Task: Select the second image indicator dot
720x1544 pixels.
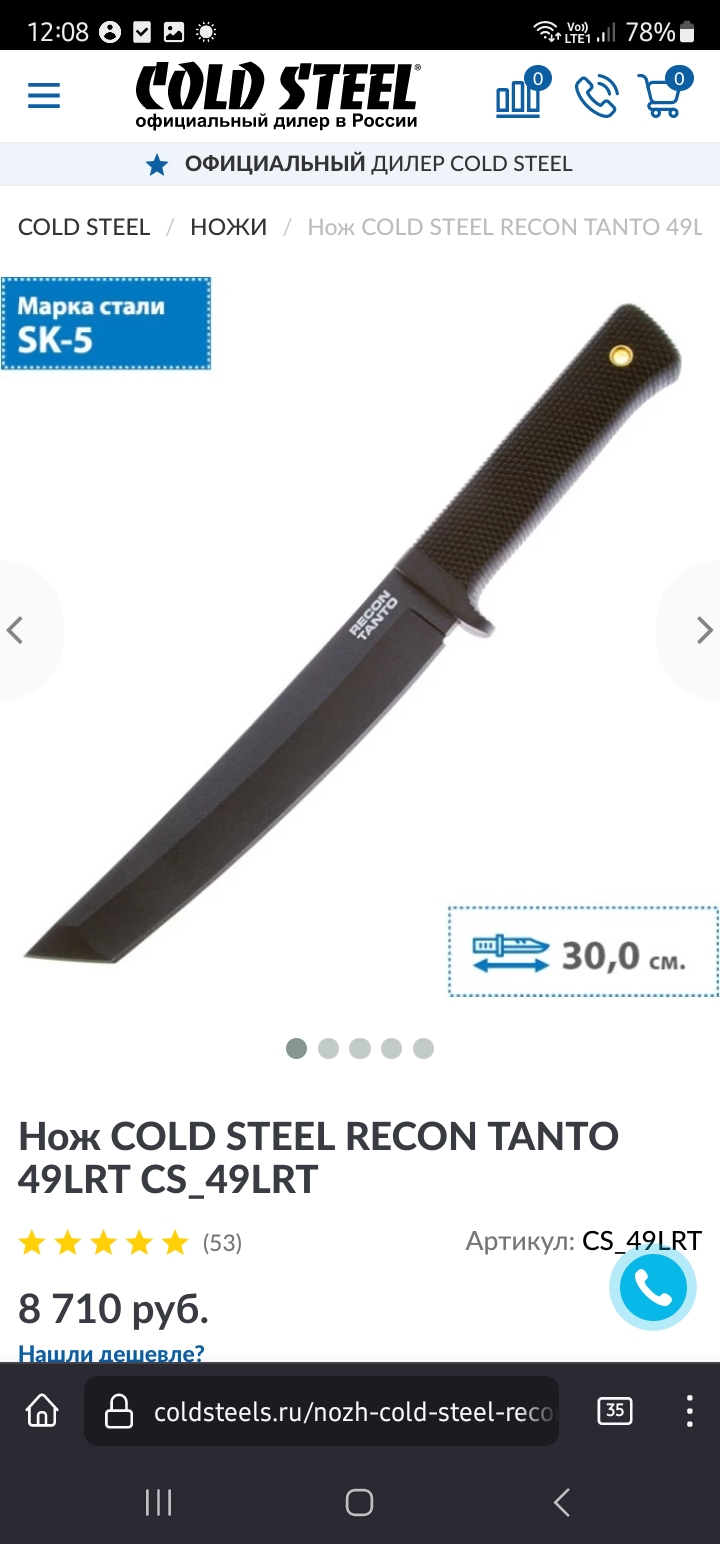Action: (x=328, y=1048)
